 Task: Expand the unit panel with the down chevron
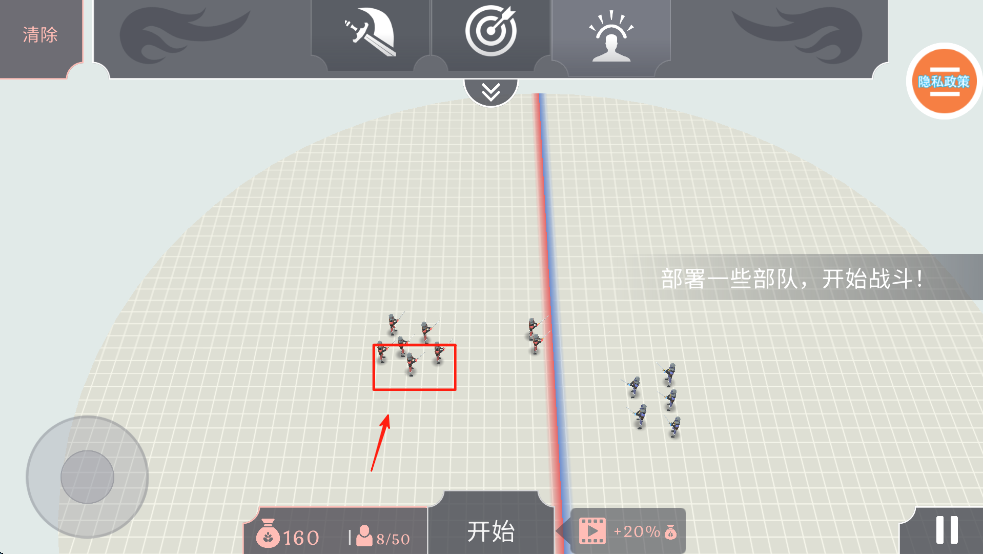click(491, 92)
